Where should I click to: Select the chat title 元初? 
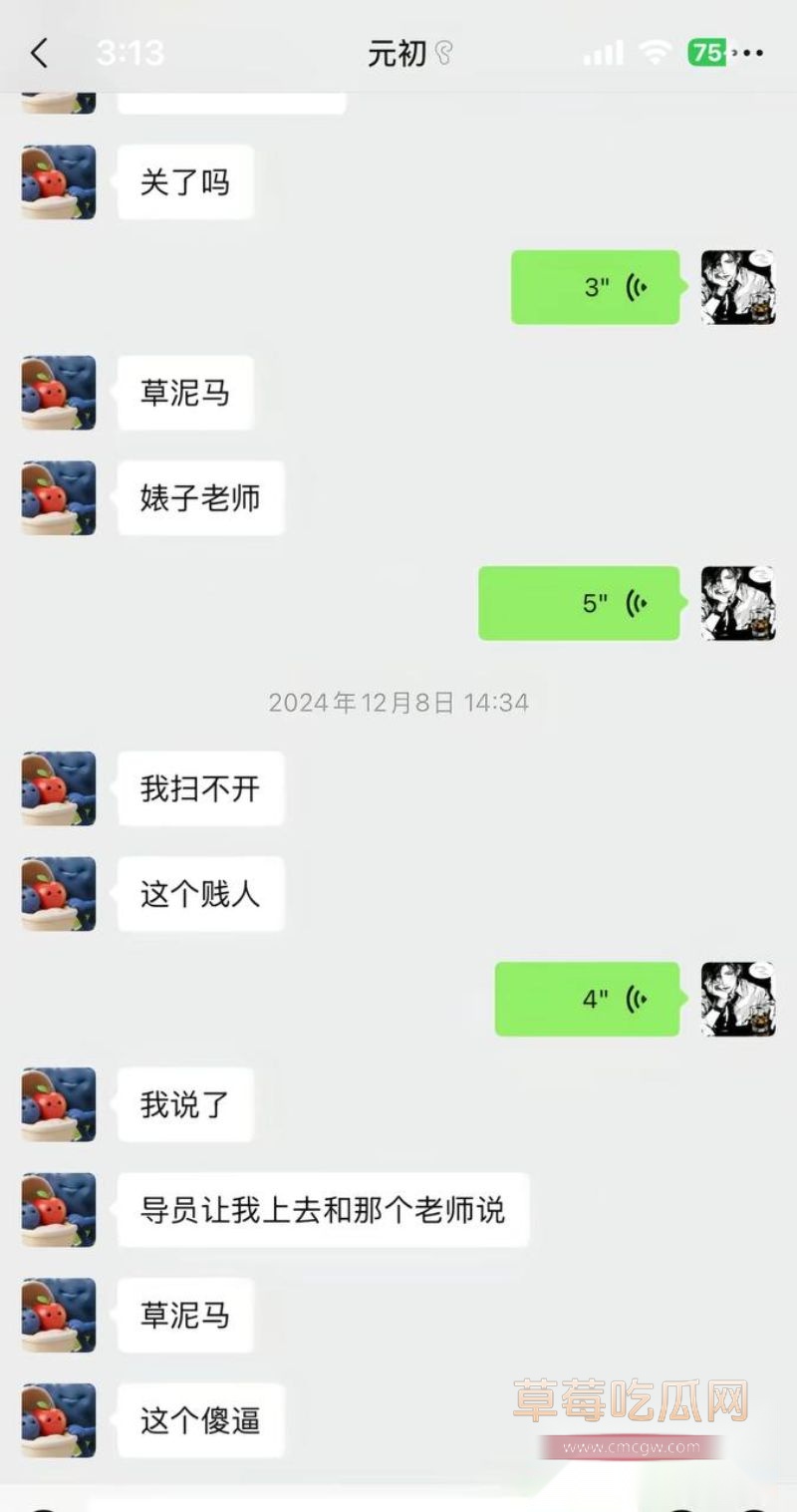pyautogui.click(x=398, y=54)
